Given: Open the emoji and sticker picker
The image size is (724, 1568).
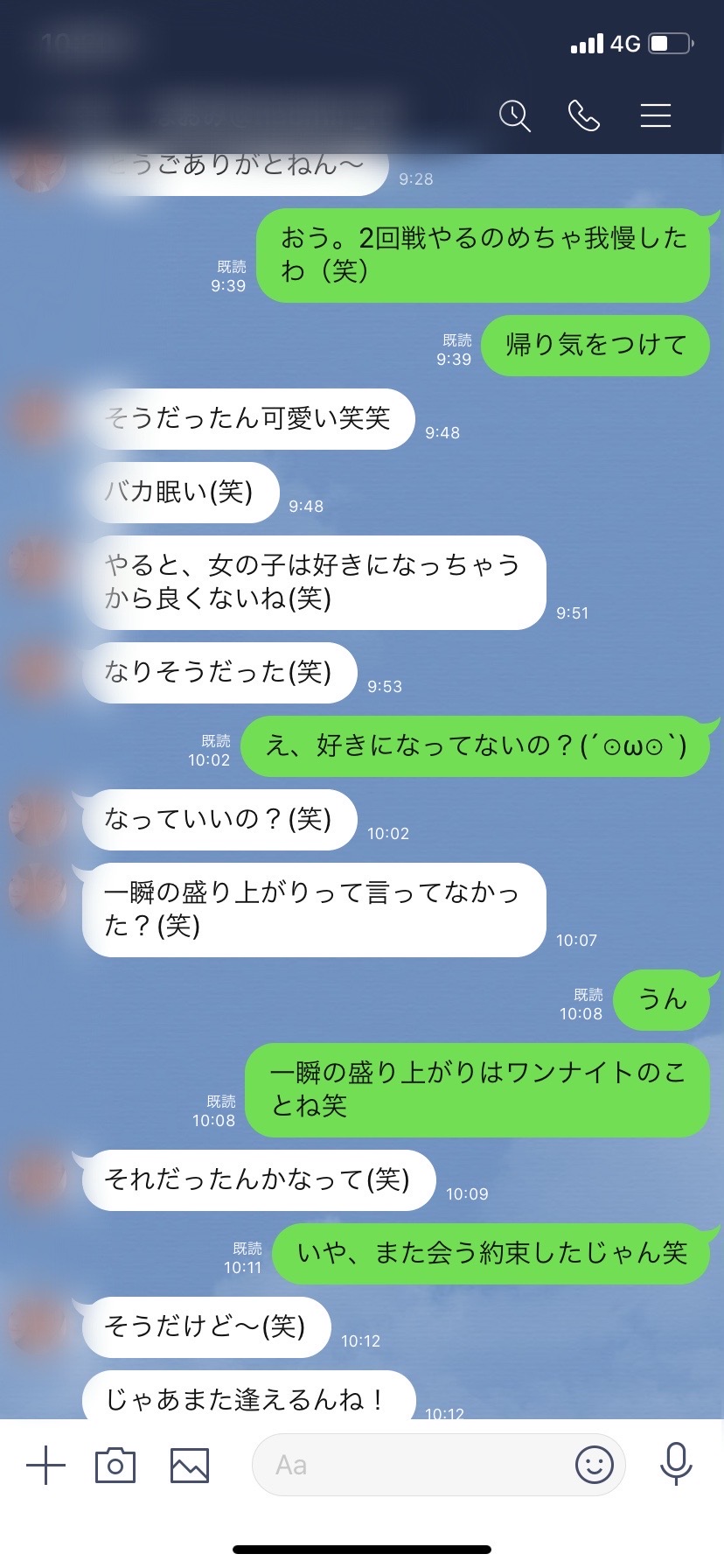Looking at the screenshot, I should pyautogui.click(x=594, y=1465).
